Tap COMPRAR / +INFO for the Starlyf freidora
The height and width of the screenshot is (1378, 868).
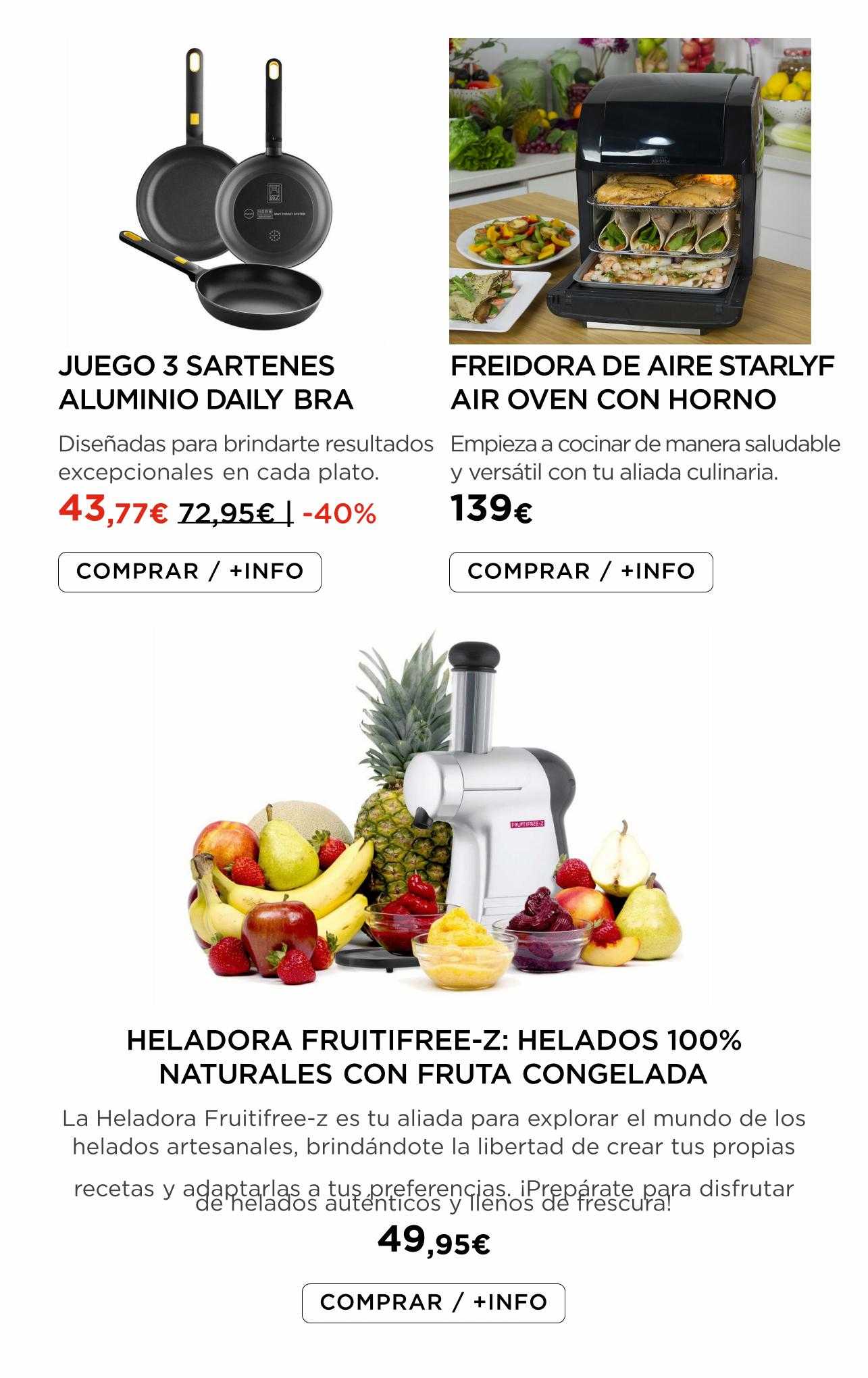point(581,572)
